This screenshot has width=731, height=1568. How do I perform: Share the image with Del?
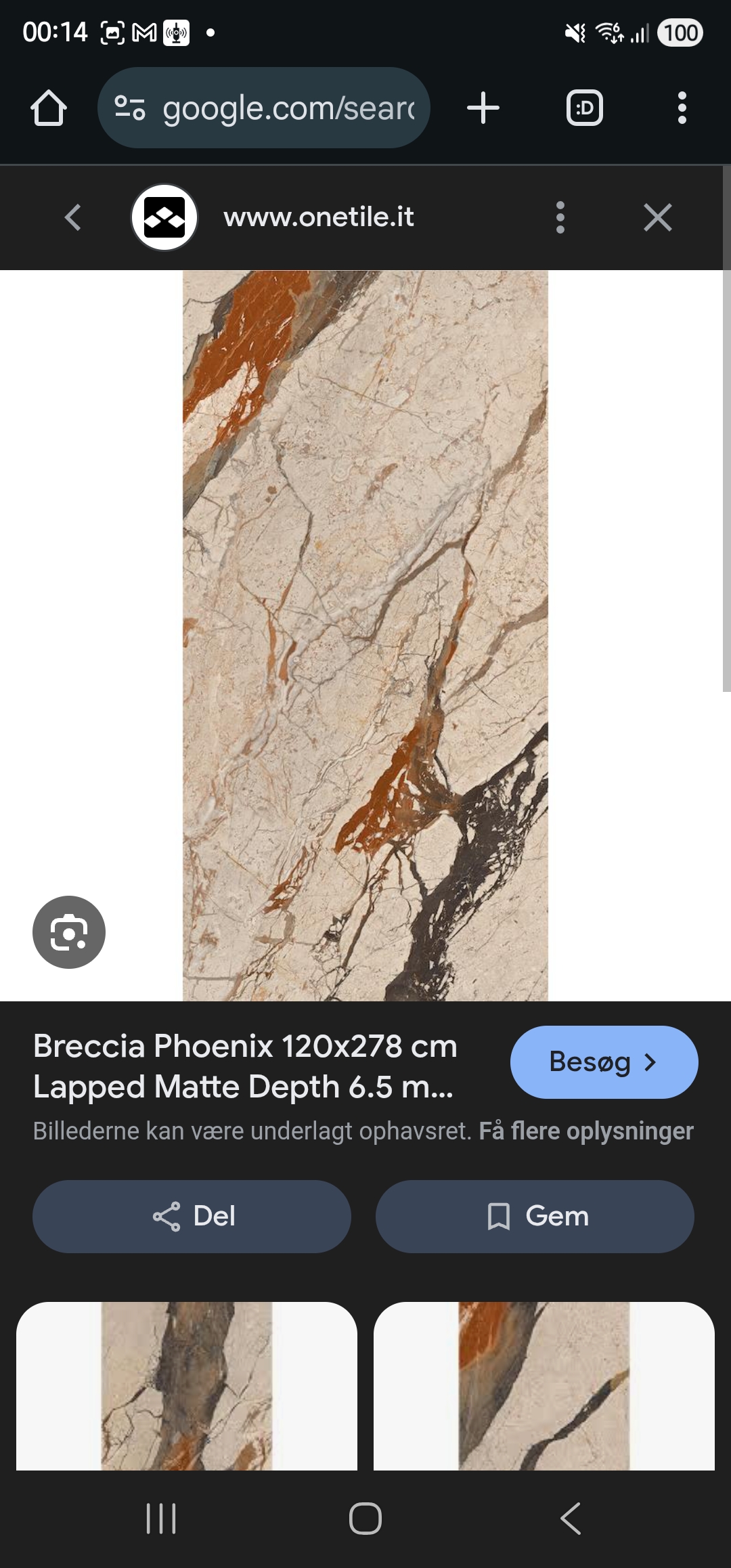click(x=192, y=1217)
